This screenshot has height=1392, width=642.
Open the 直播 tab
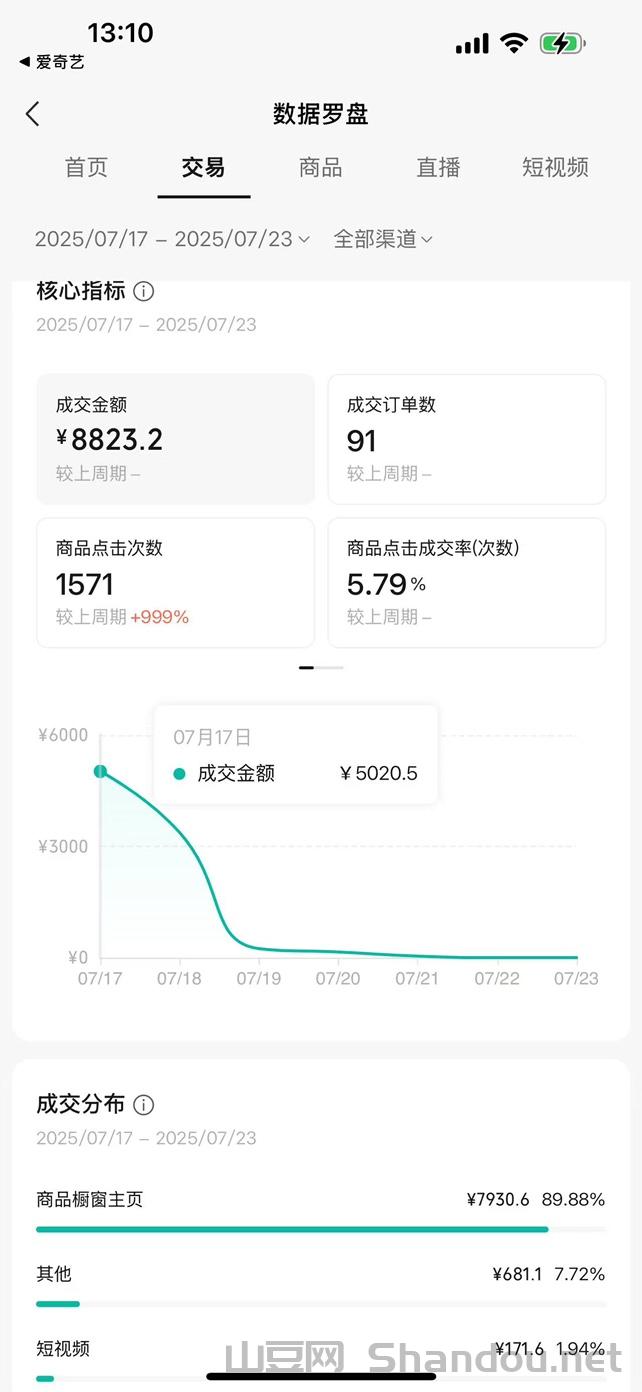[x=438, y=168]
